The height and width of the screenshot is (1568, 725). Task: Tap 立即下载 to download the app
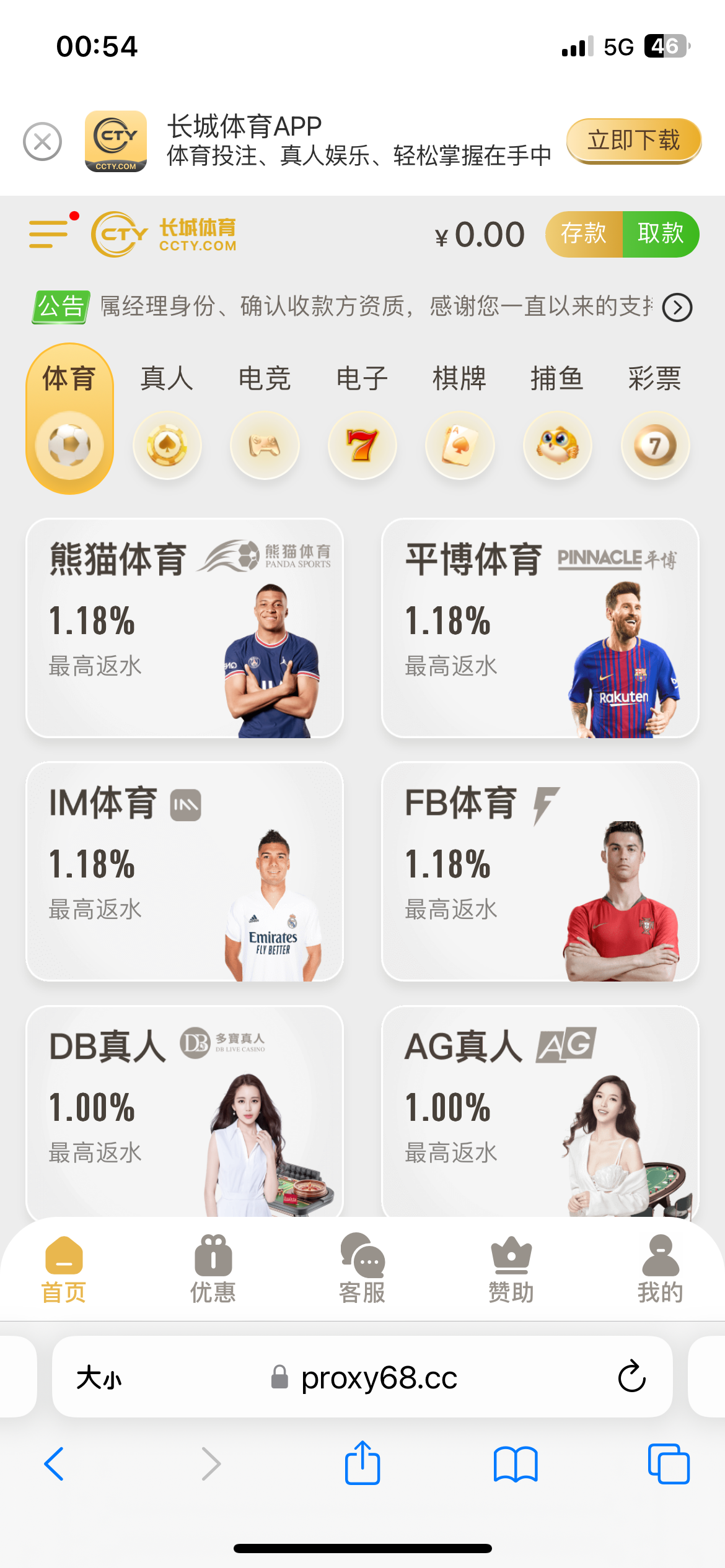pyautogui.click(x=633, y=141)
